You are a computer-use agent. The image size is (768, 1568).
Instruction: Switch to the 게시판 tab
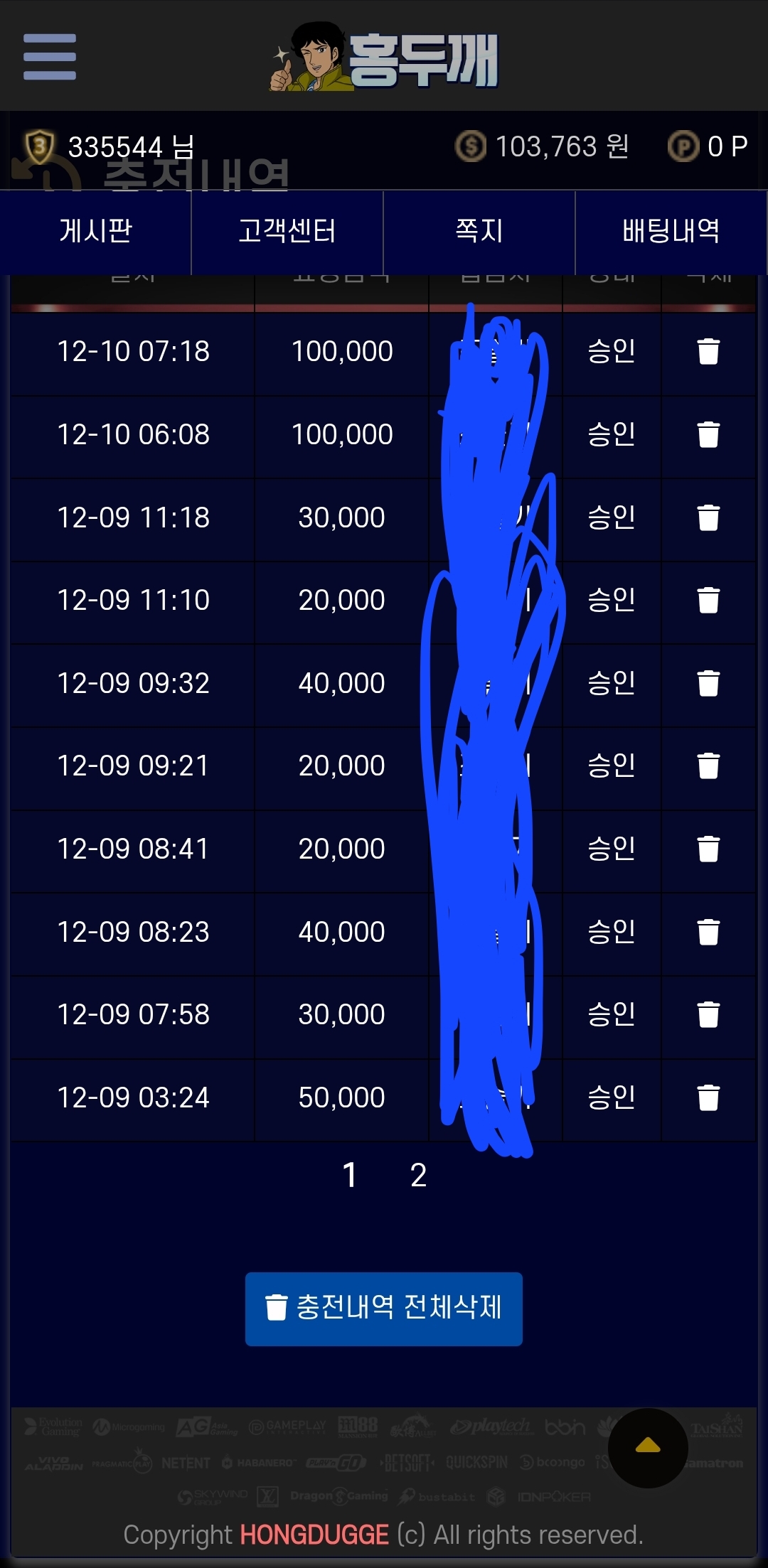click(x=96, y=231)
